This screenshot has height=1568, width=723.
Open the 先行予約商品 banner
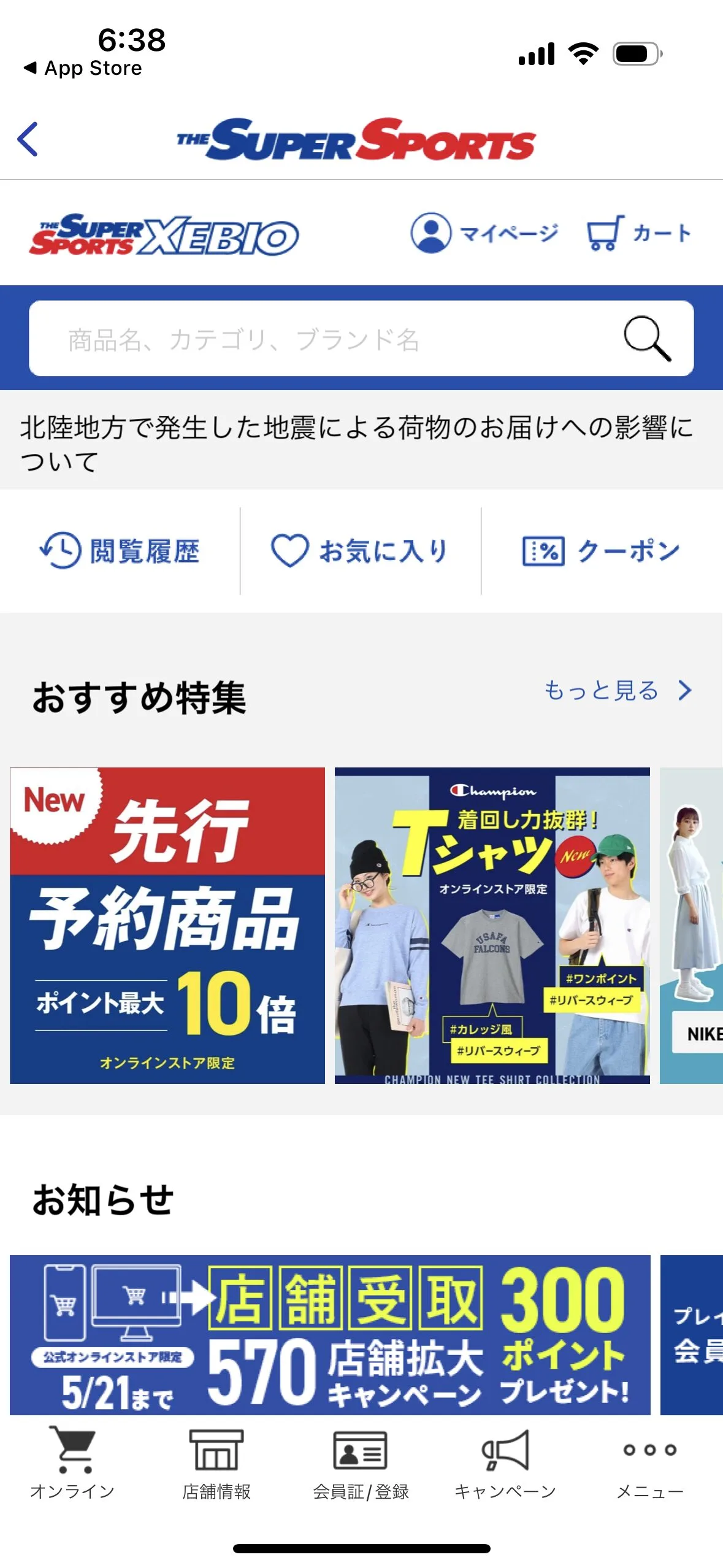coord(167,925)
